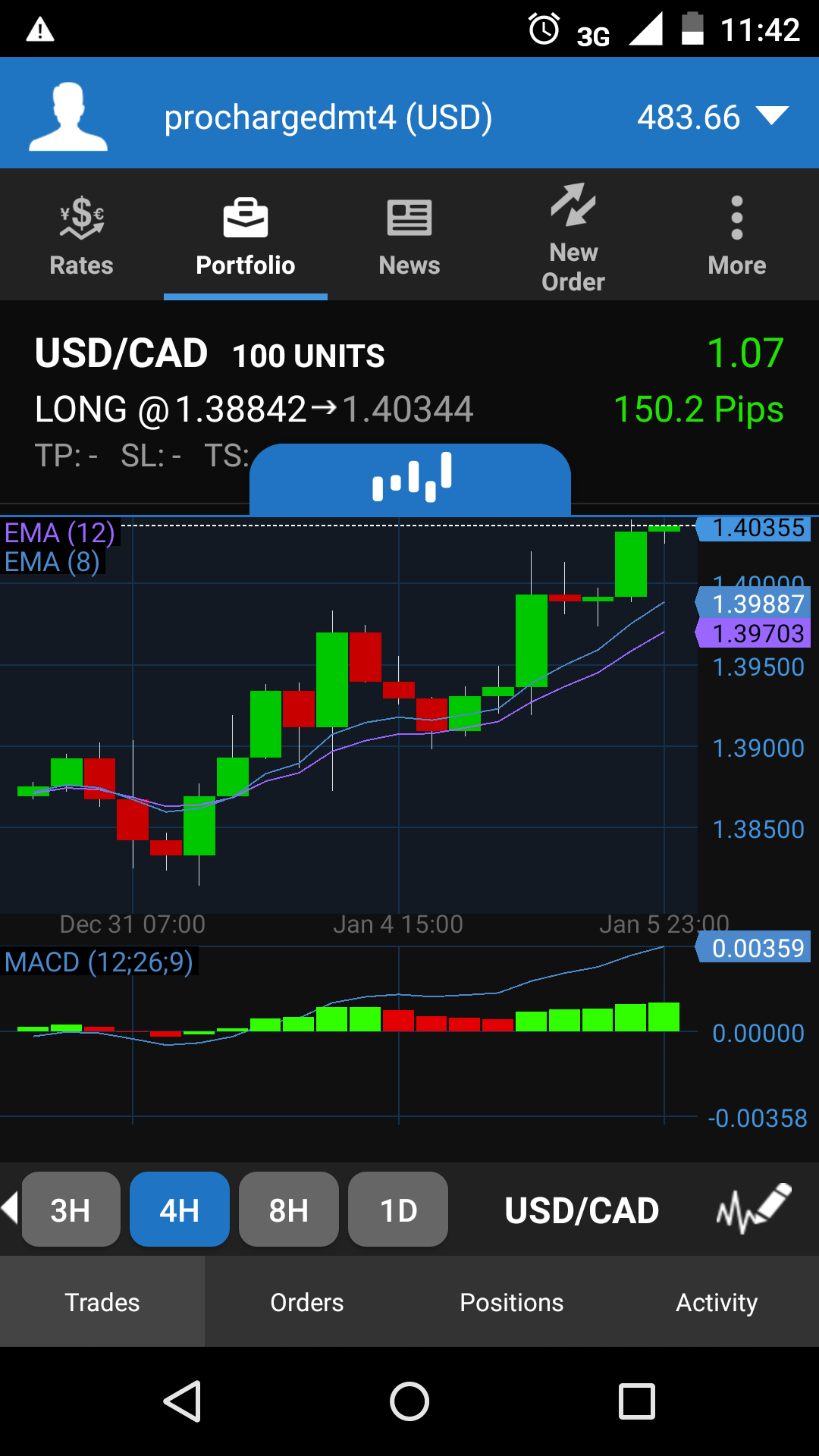The height and width of the screenshot is (1456, 819).
Task: Collapse the chart using the blue bar-chart handle
Action: point(410,479)
